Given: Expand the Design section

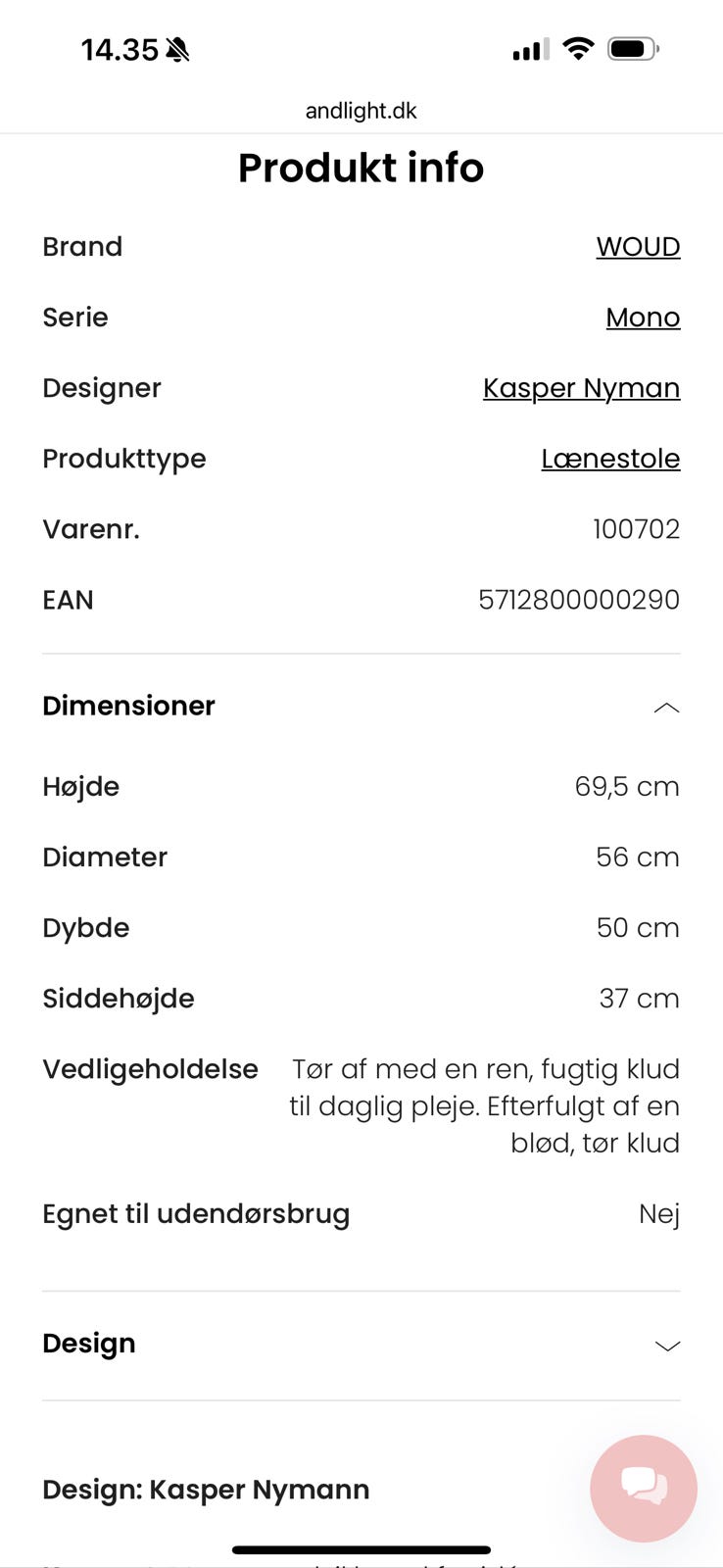Looking at the screenshot, I should point(666,1345).
